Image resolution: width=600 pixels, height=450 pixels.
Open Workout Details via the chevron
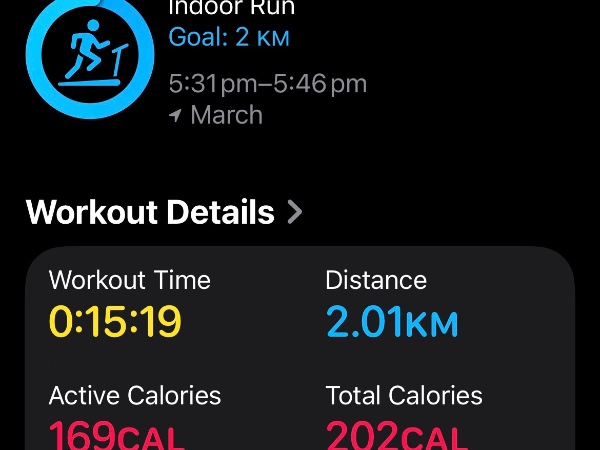[295, 212]
